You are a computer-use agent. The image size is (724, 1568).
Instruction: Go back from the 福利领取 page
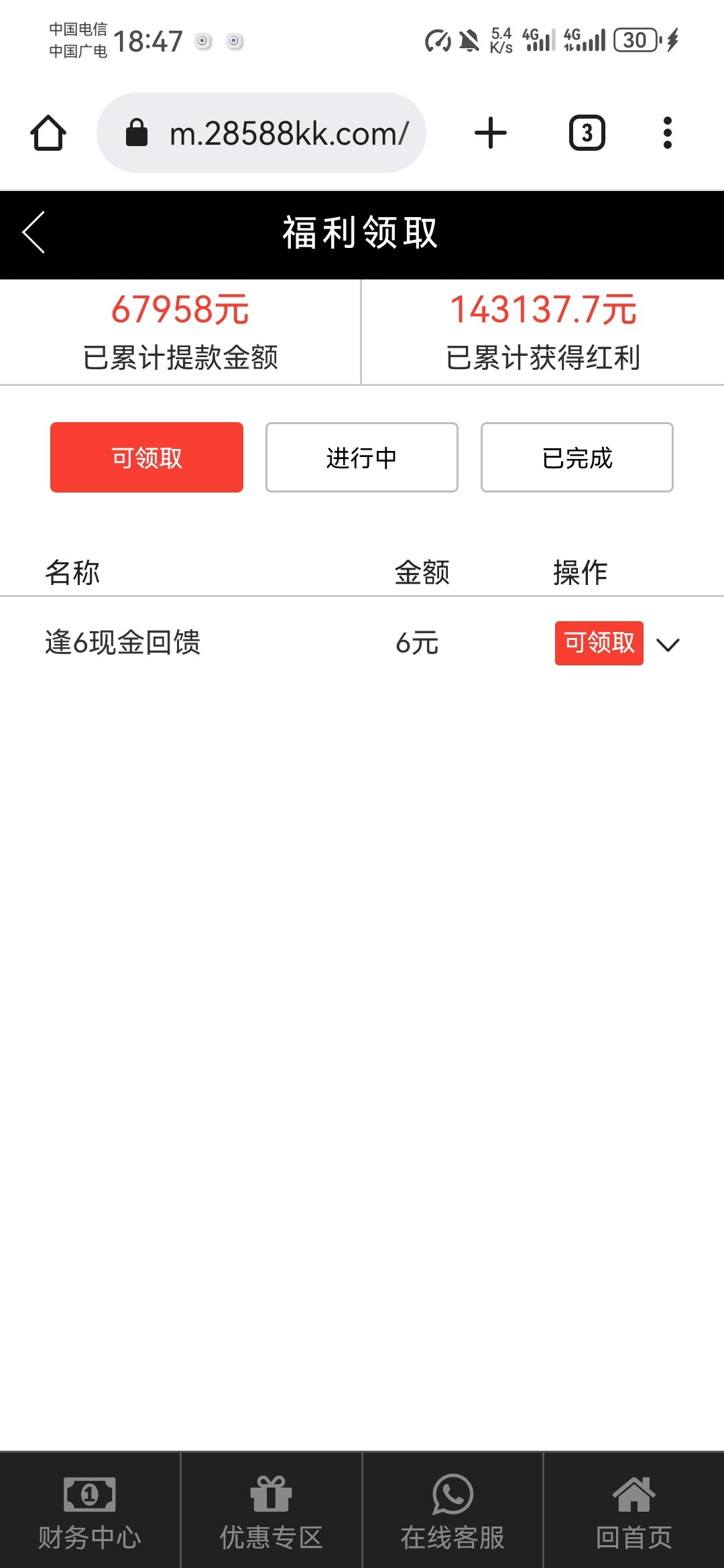(34, 233)
